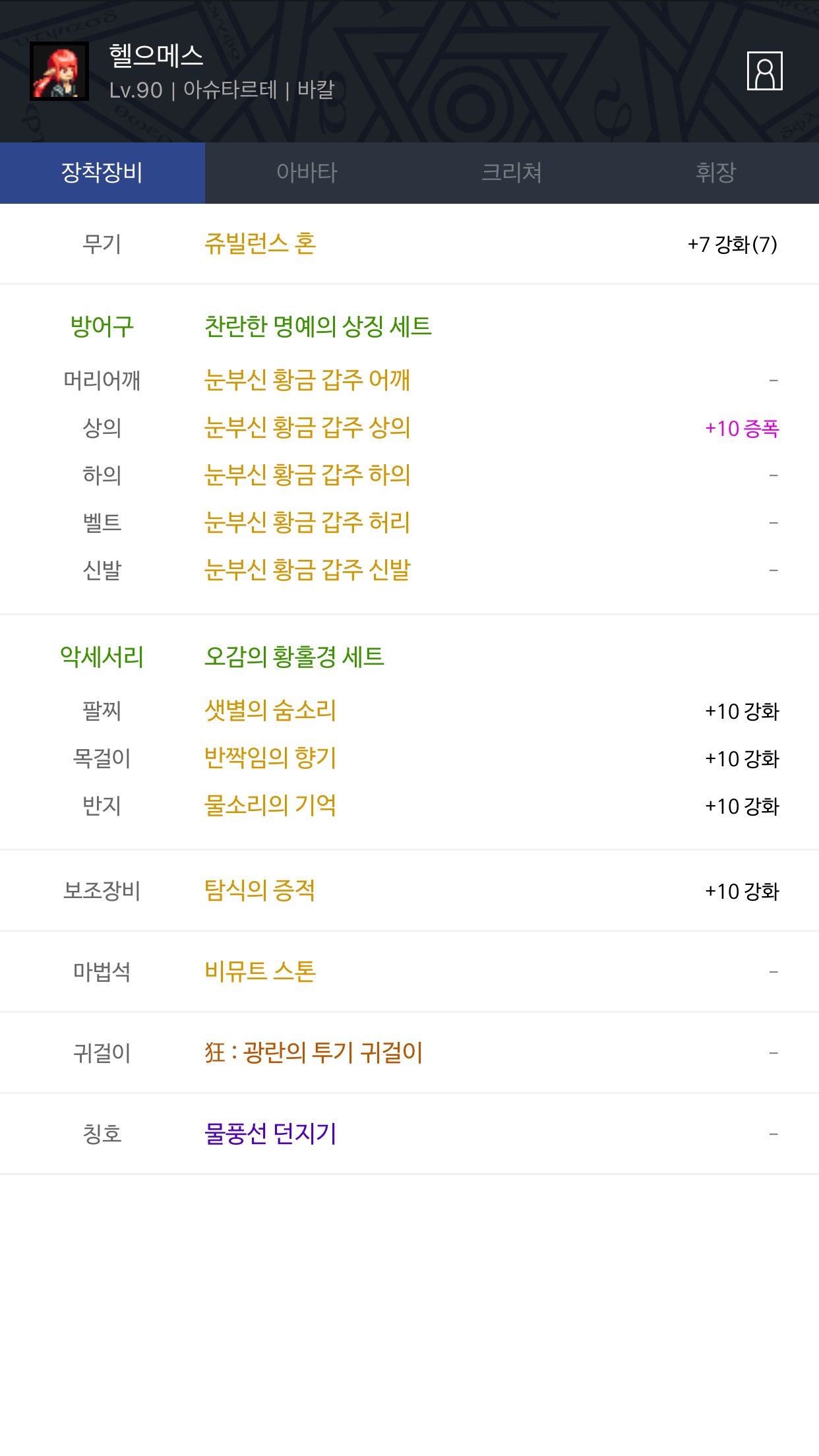Switch to the 아바타 tab
The width and height of the screenshot is (819, 1456).
click(x=307, y=173)
